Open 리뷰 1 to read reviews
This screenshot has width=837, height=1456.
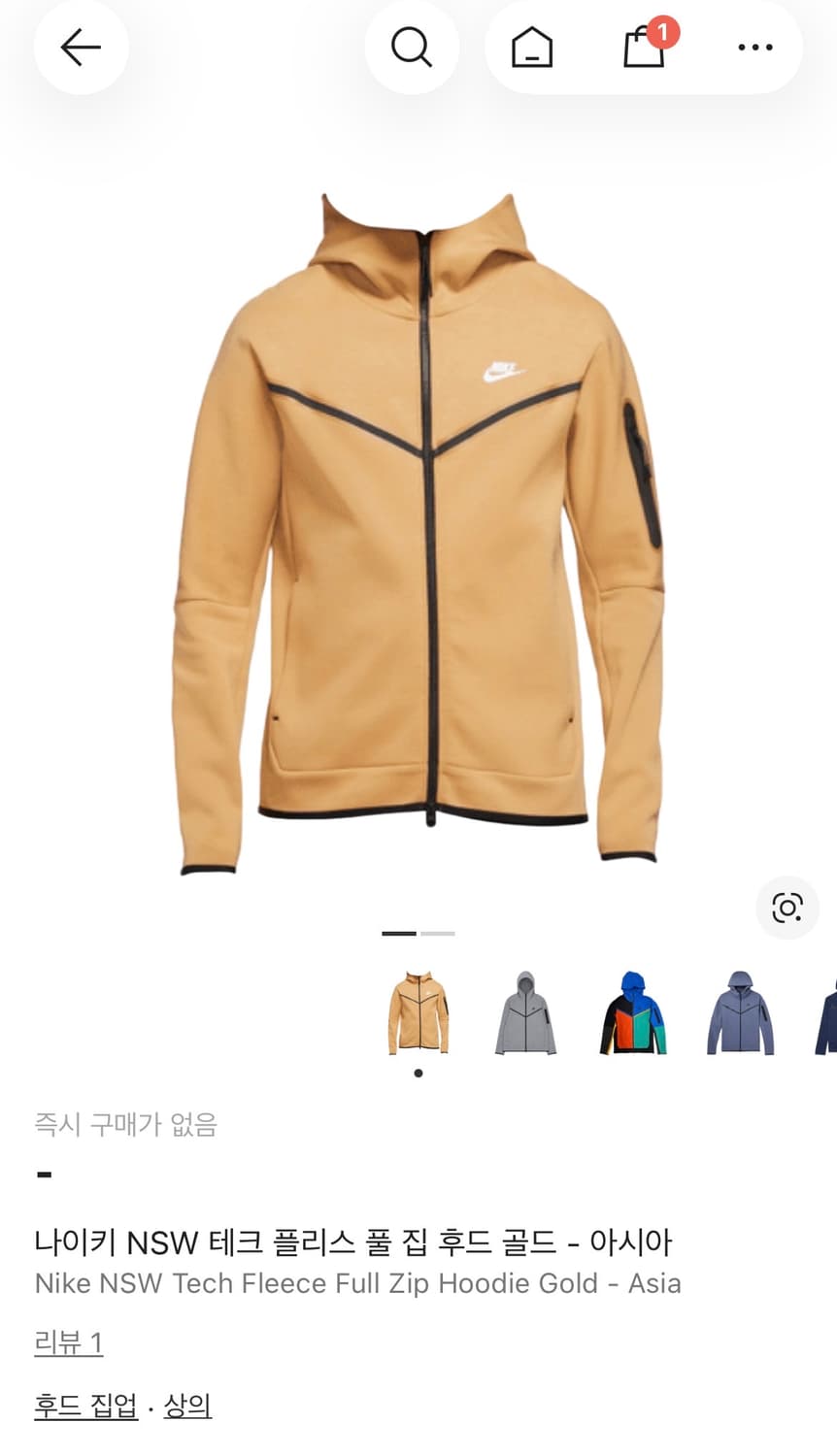pos(68,1343)
